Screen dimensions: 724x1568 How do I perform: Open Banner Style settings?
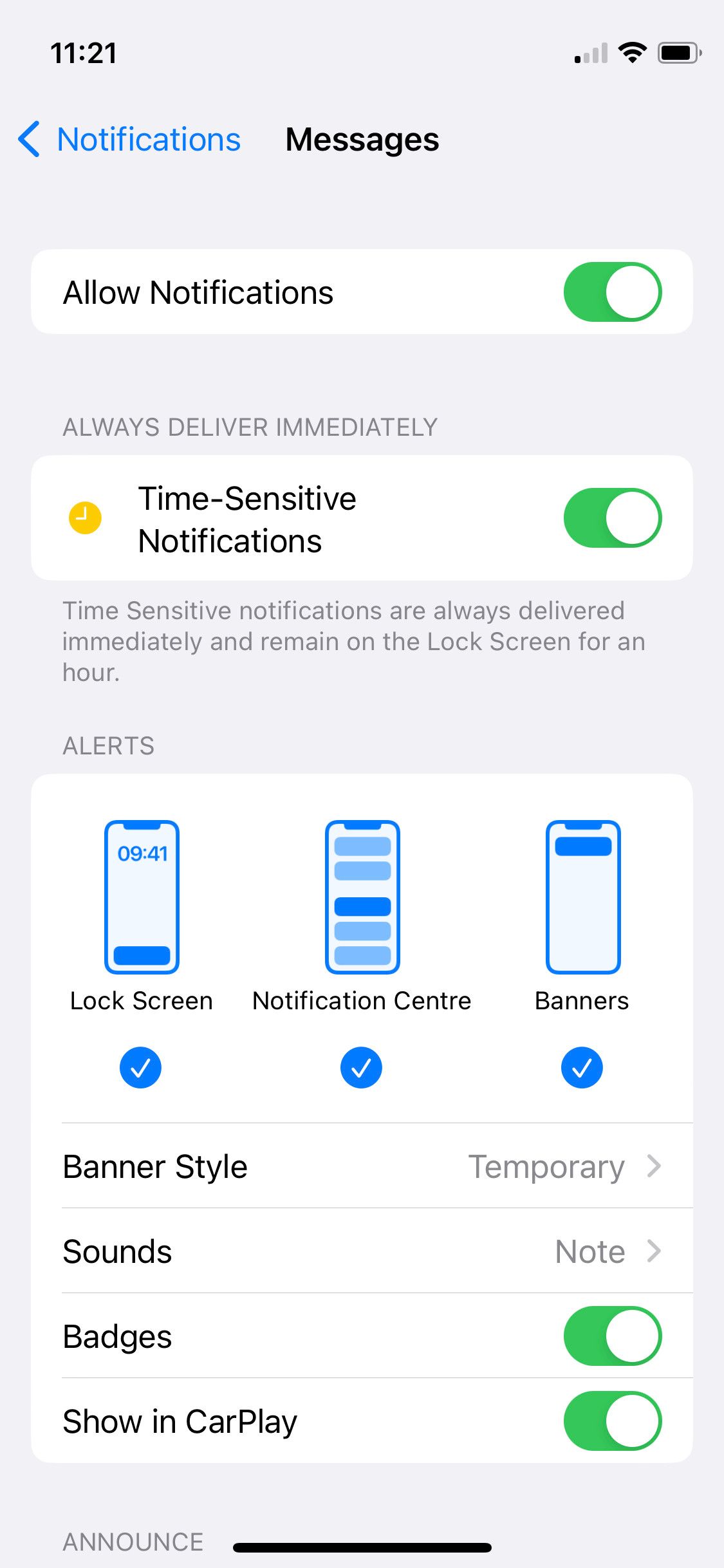362,1166
